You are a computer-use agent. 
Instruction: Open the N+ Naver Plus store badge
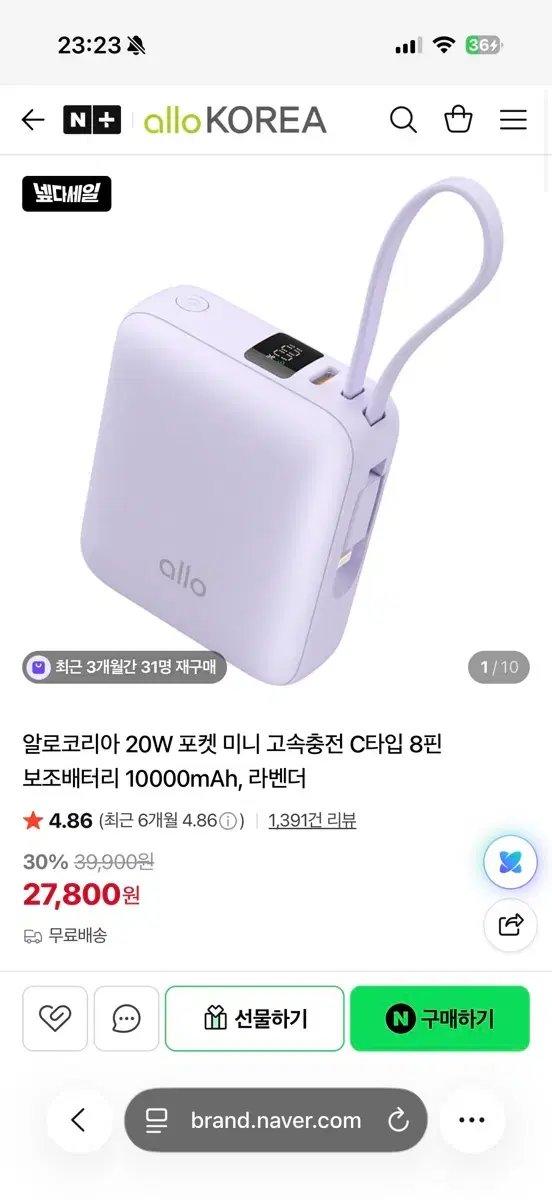click(92, 120)
